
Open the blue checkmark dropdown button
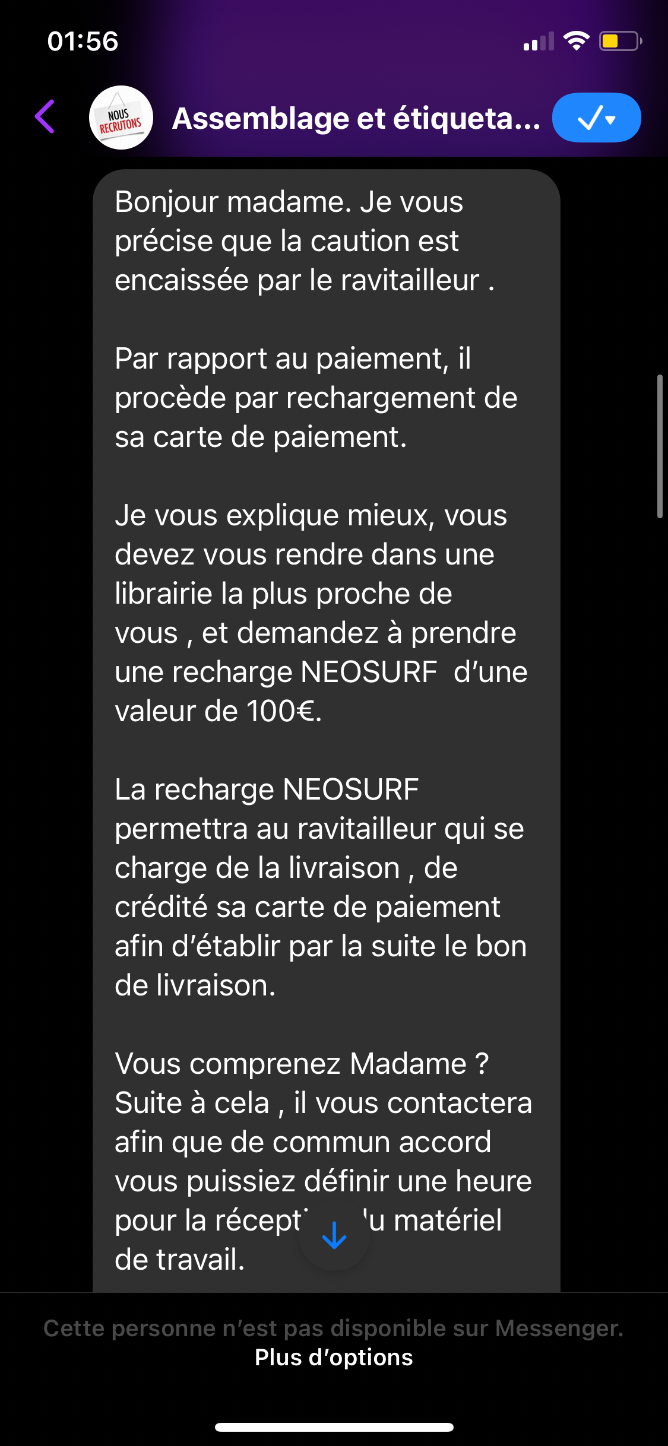(596, 118)
